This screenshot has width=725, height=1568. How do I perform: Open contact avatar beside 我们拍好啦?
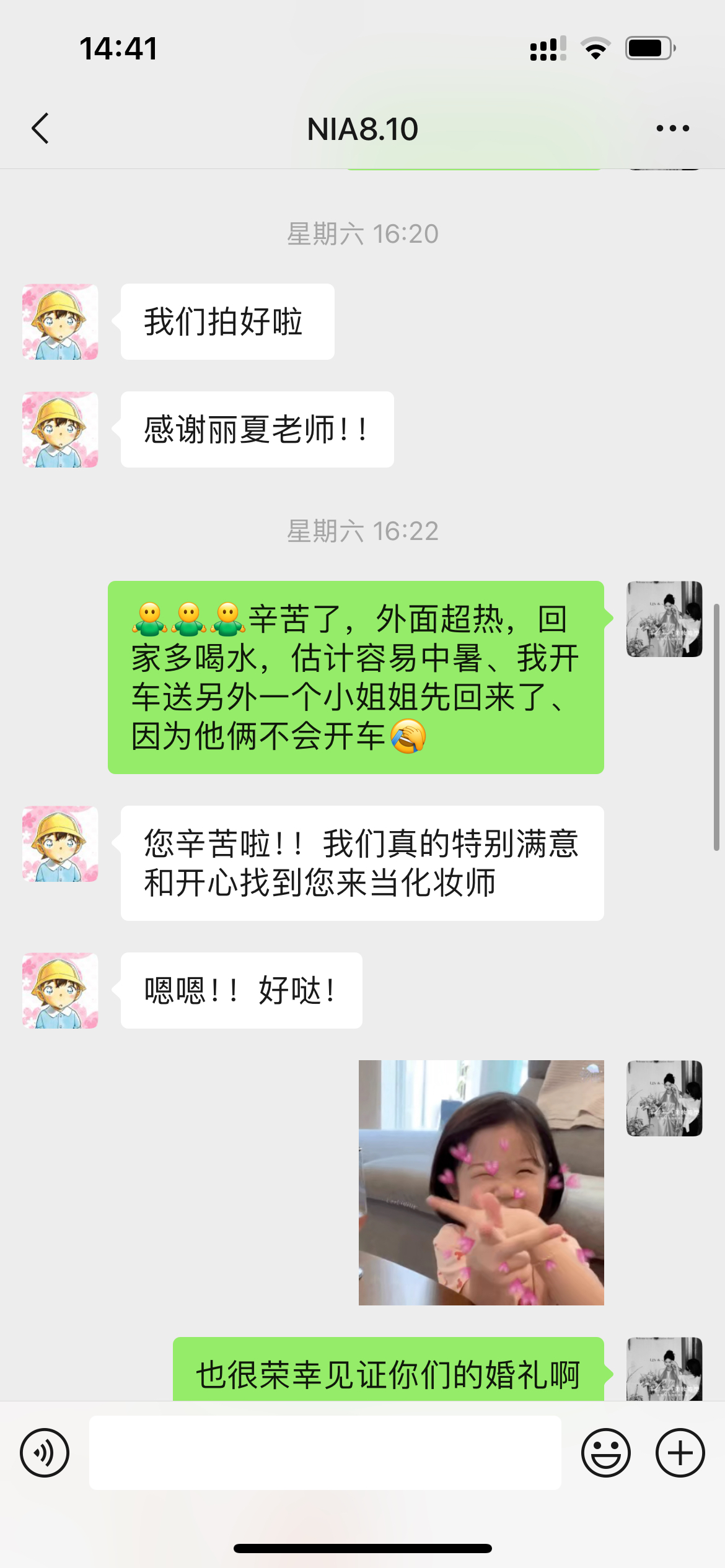[x=60, y=322]
